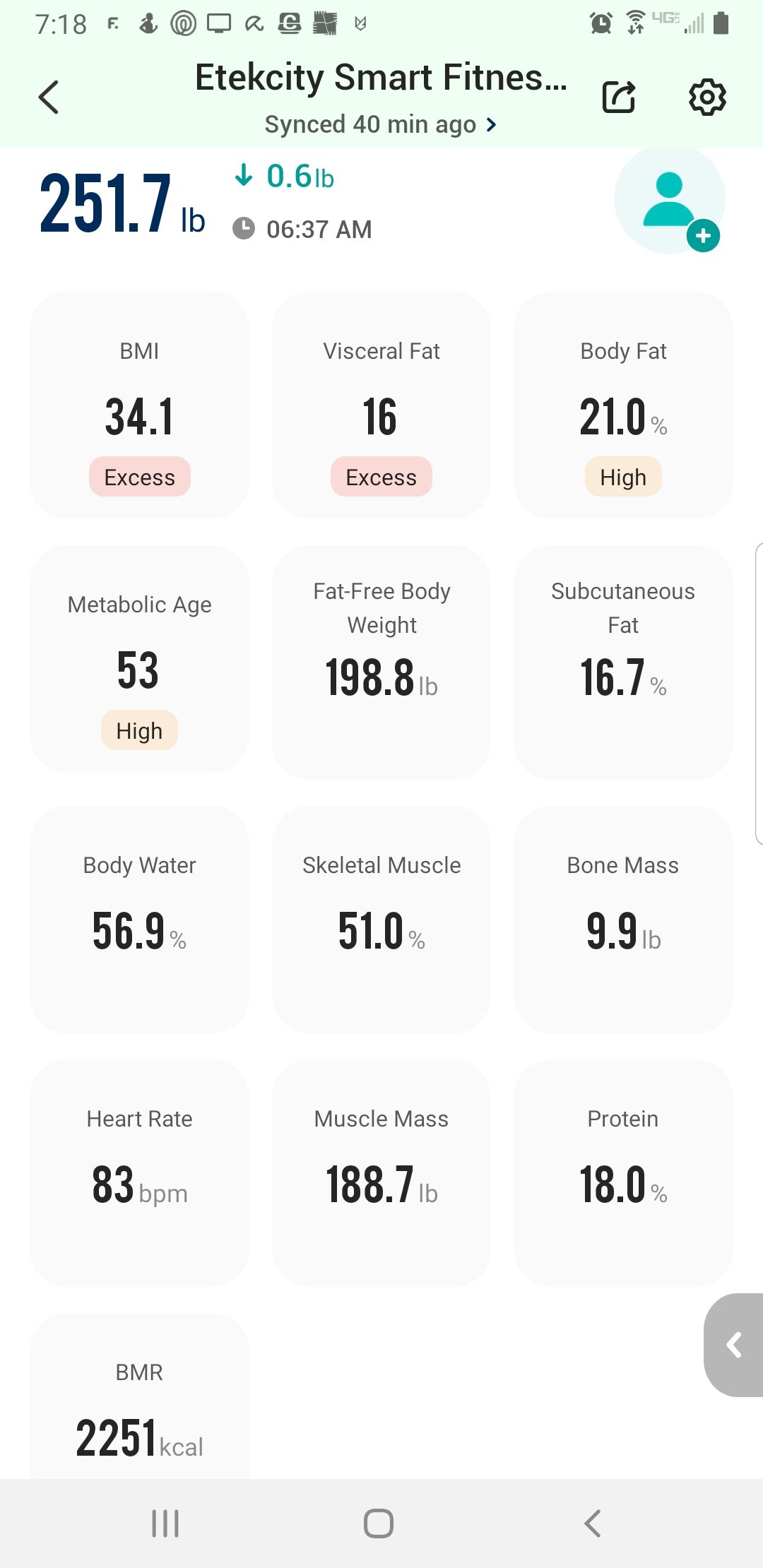View Body Fat details

tap(623, 405)
